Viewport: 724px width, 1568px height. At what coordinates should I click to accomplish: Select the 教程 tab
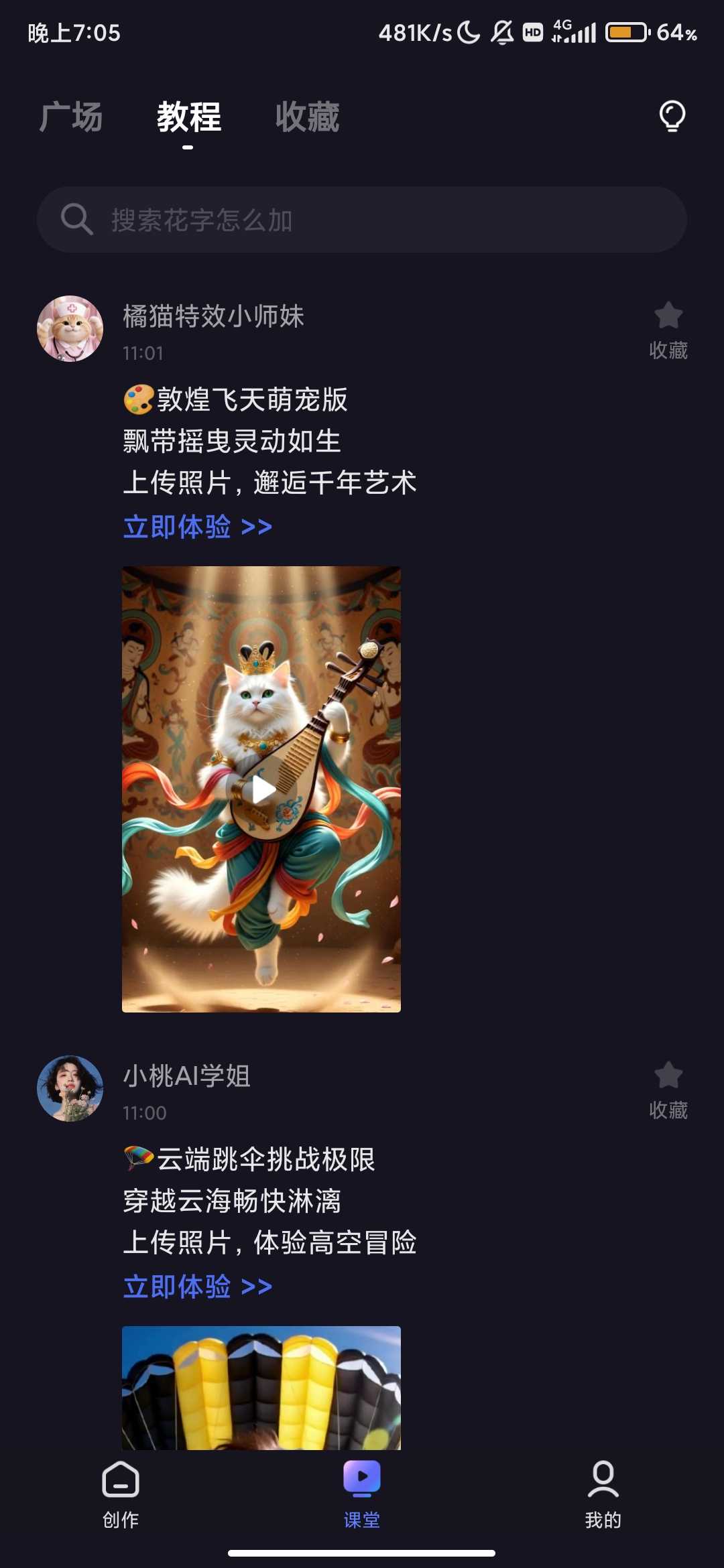point(188,117)
